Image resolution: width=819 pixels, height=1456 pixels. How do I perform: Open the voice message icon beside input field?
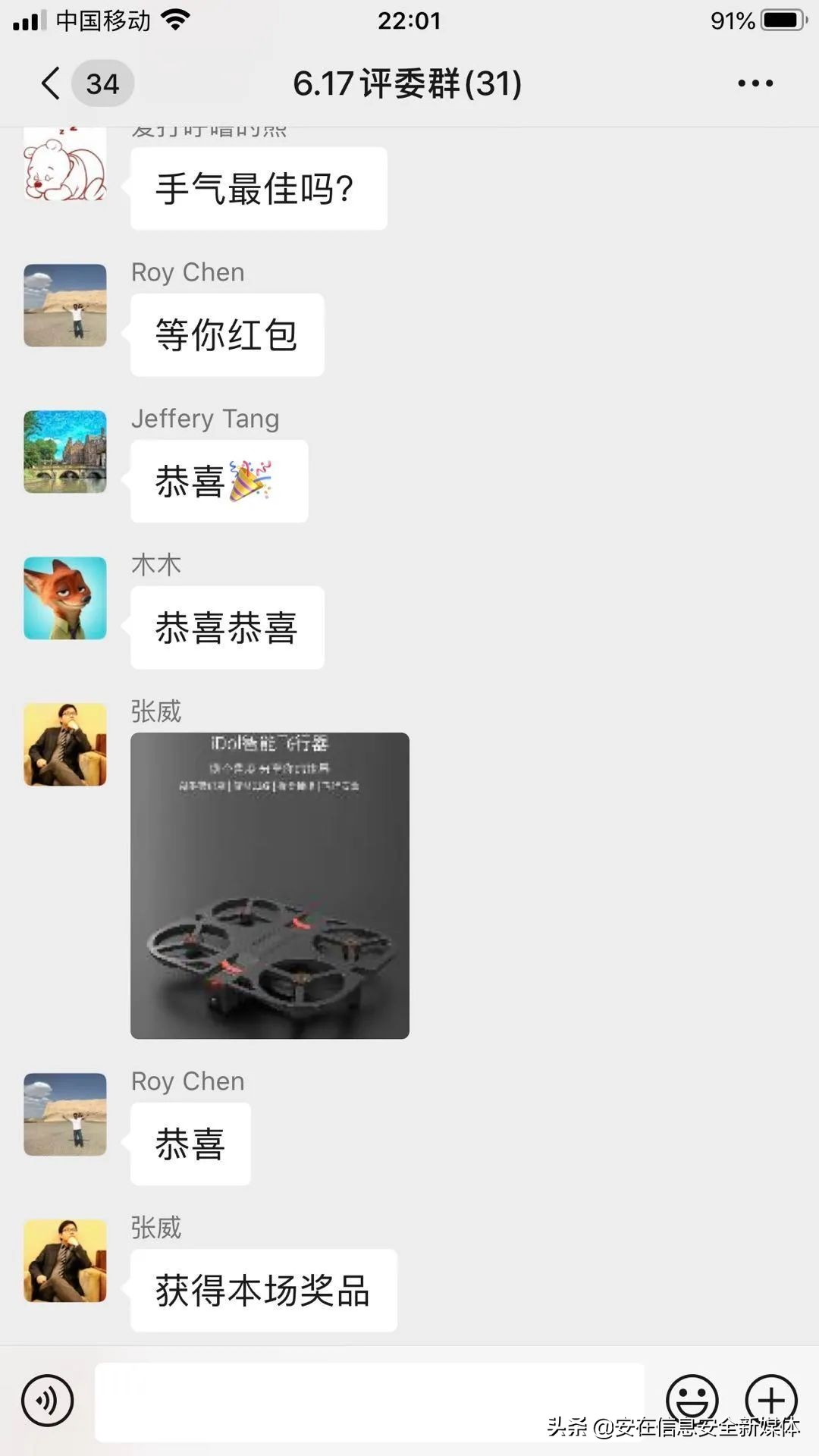47,1401
